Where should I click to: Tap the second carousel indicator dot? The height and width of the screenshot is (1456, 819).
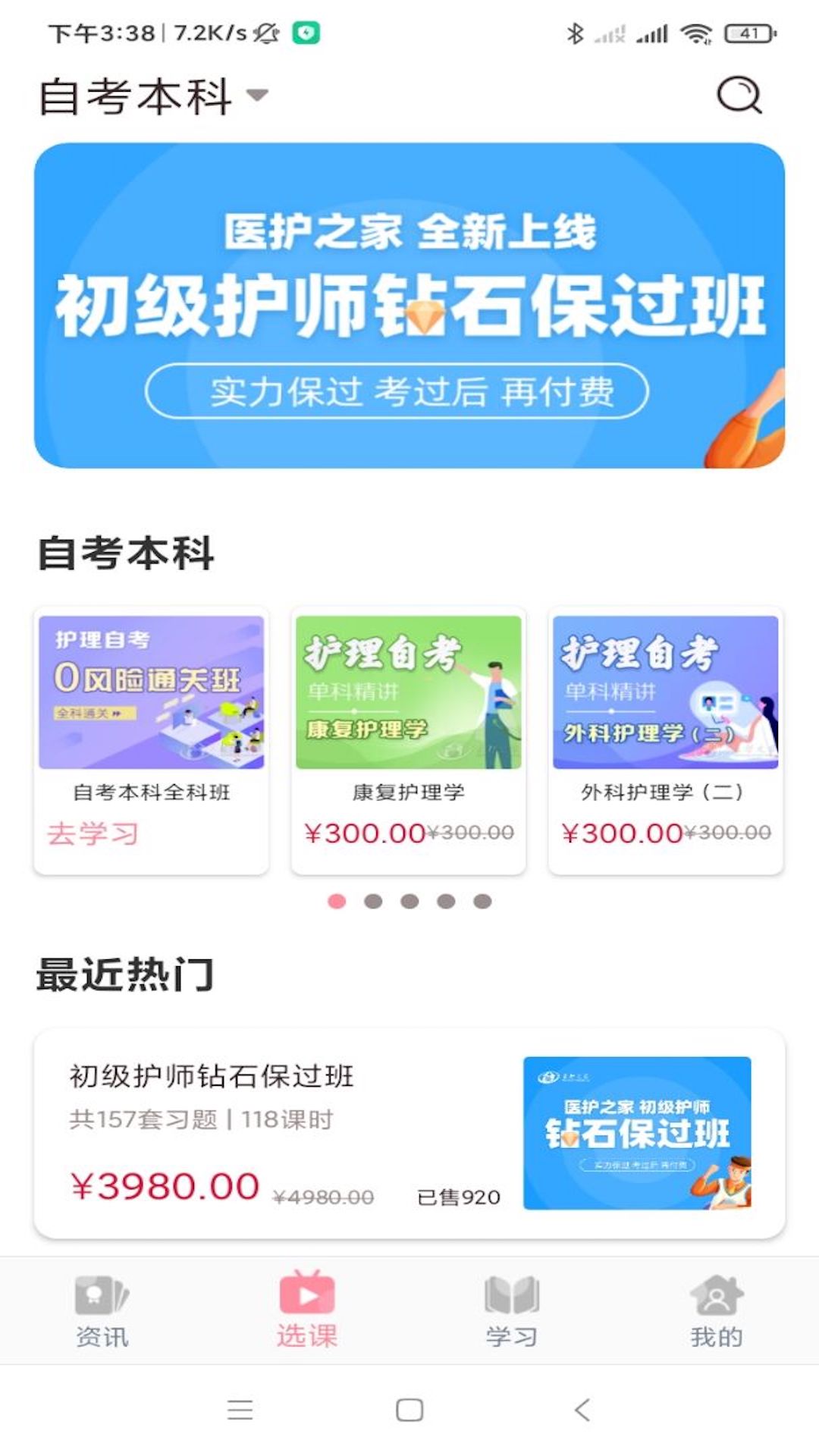(x=372, y=900)
